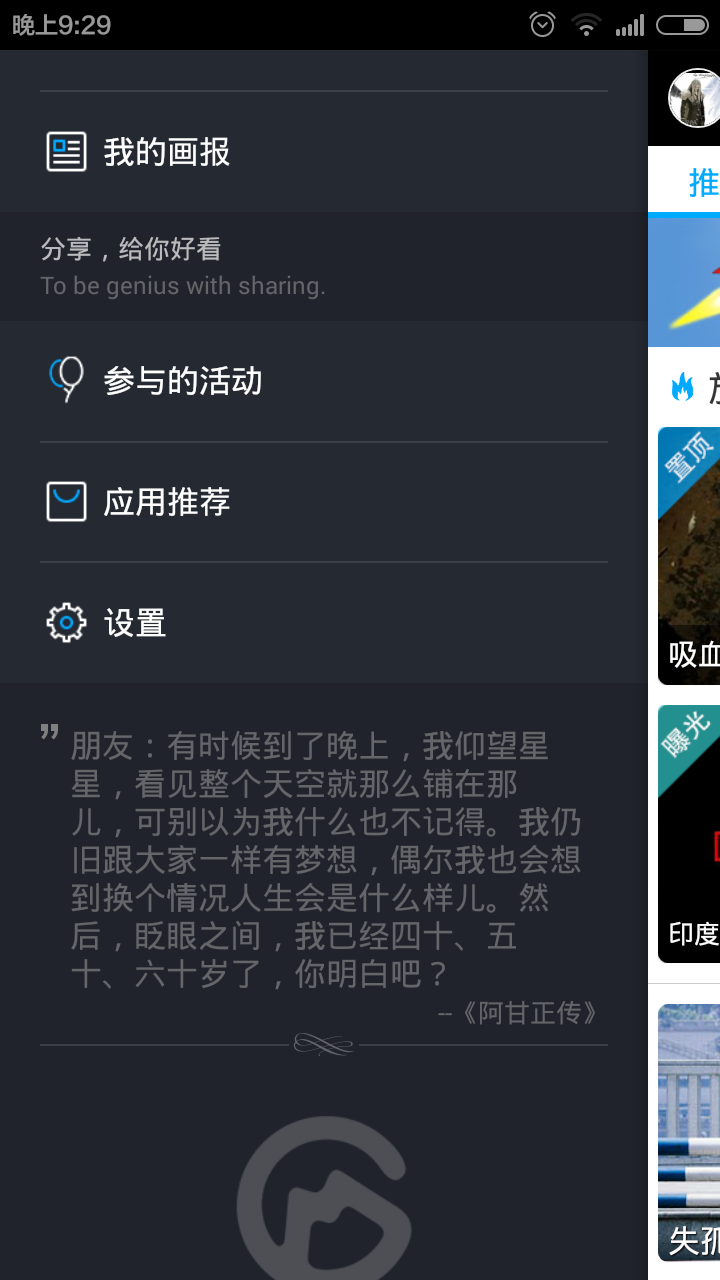720x1280 pixels.
Task: Open the 曝光 card titled 印度
Action: click(689, 834)
